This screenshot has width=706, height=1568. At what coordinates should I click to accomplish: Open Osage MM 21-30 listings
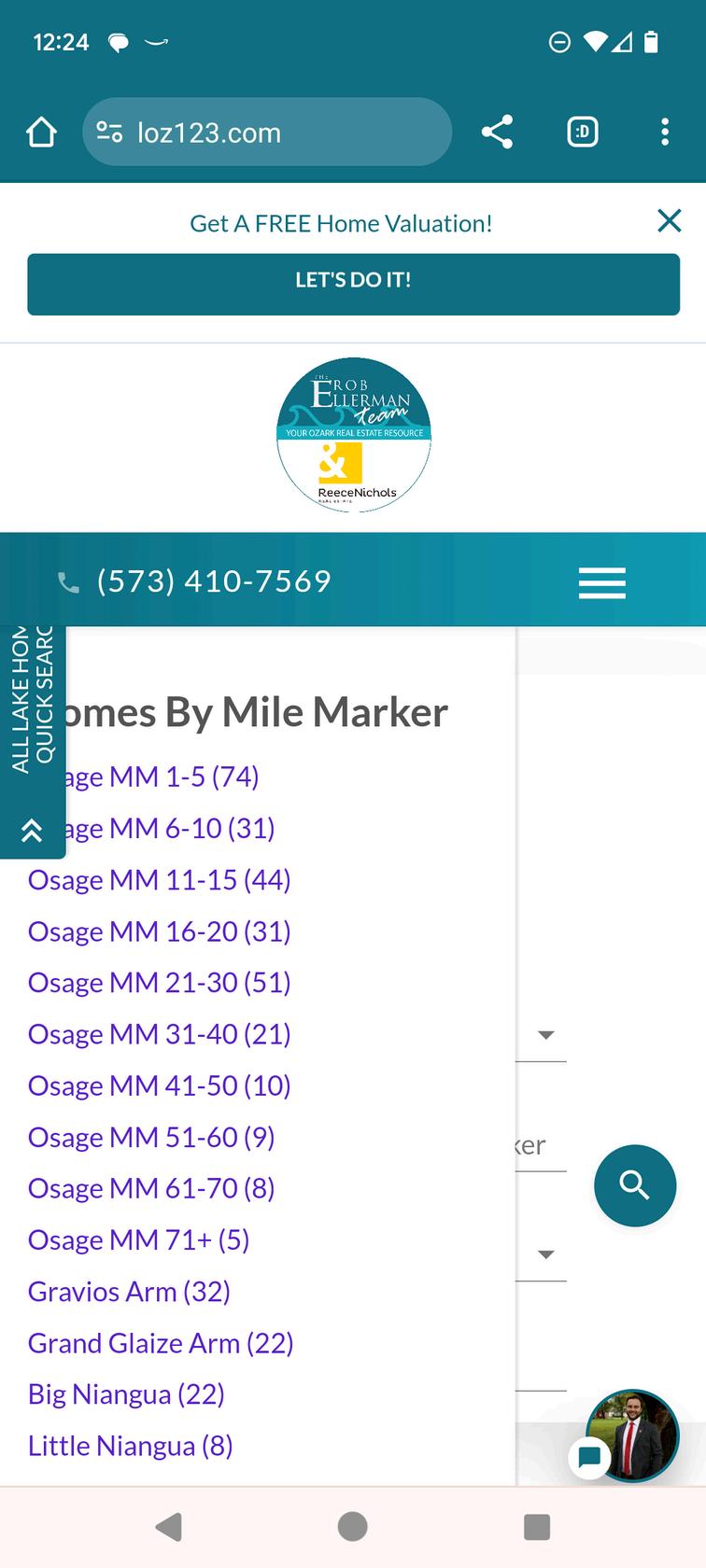[160, 983]
